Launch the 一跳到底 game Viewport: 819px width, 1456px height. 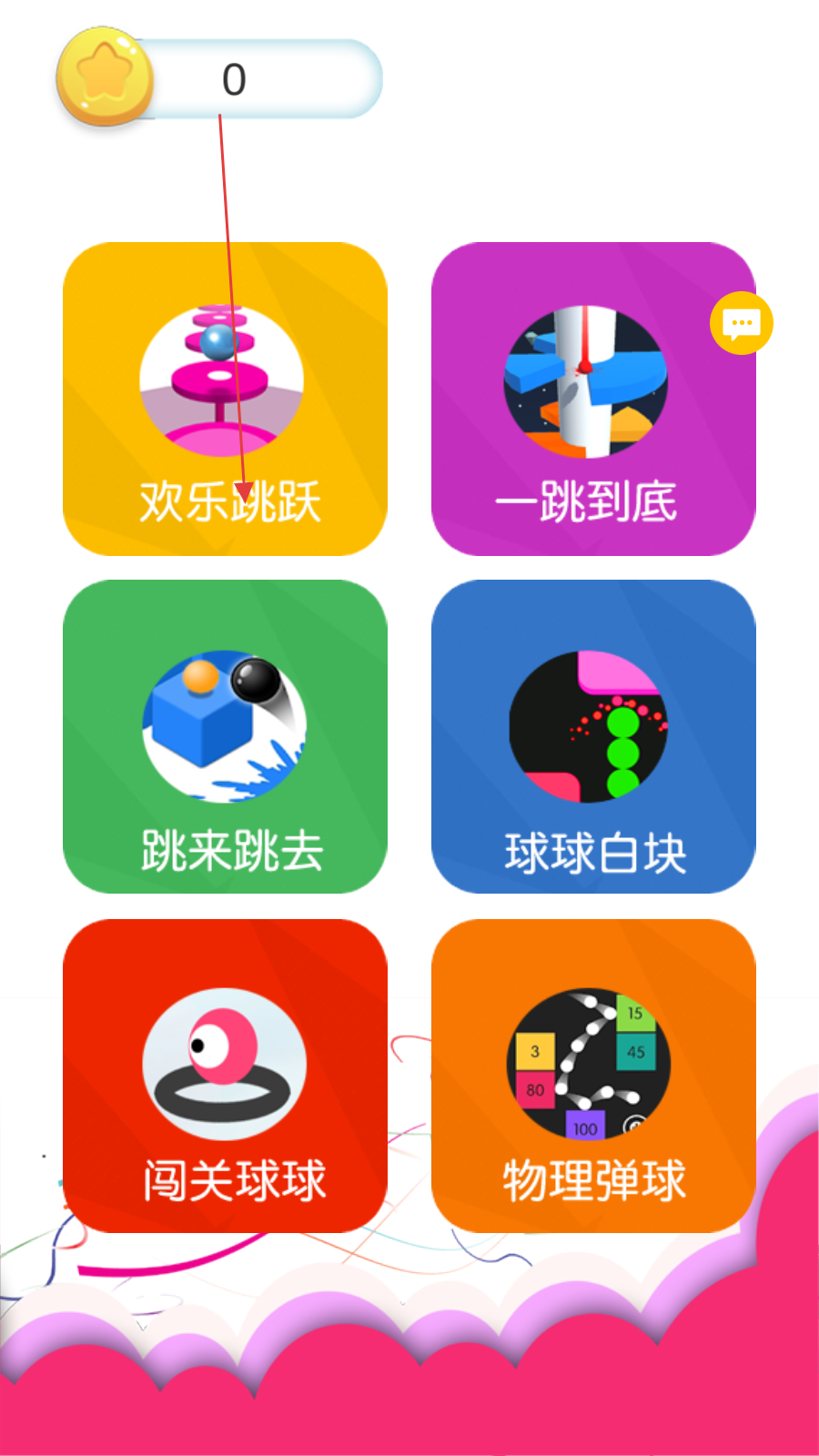(x=592, y=399)
